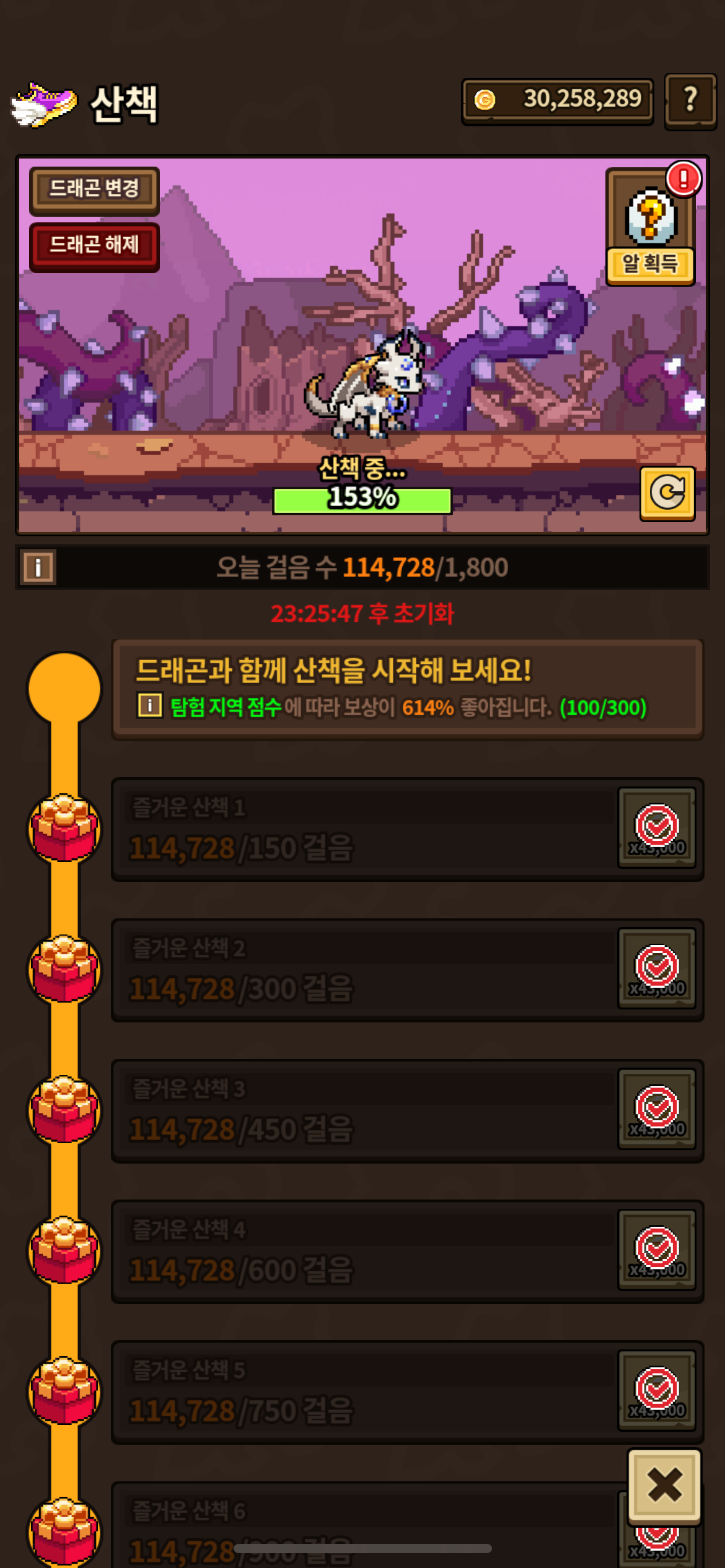Tap the gold coin balance 30,258,289
The width and height of the screenshot is (725, 1568).
tap(557, 100)
